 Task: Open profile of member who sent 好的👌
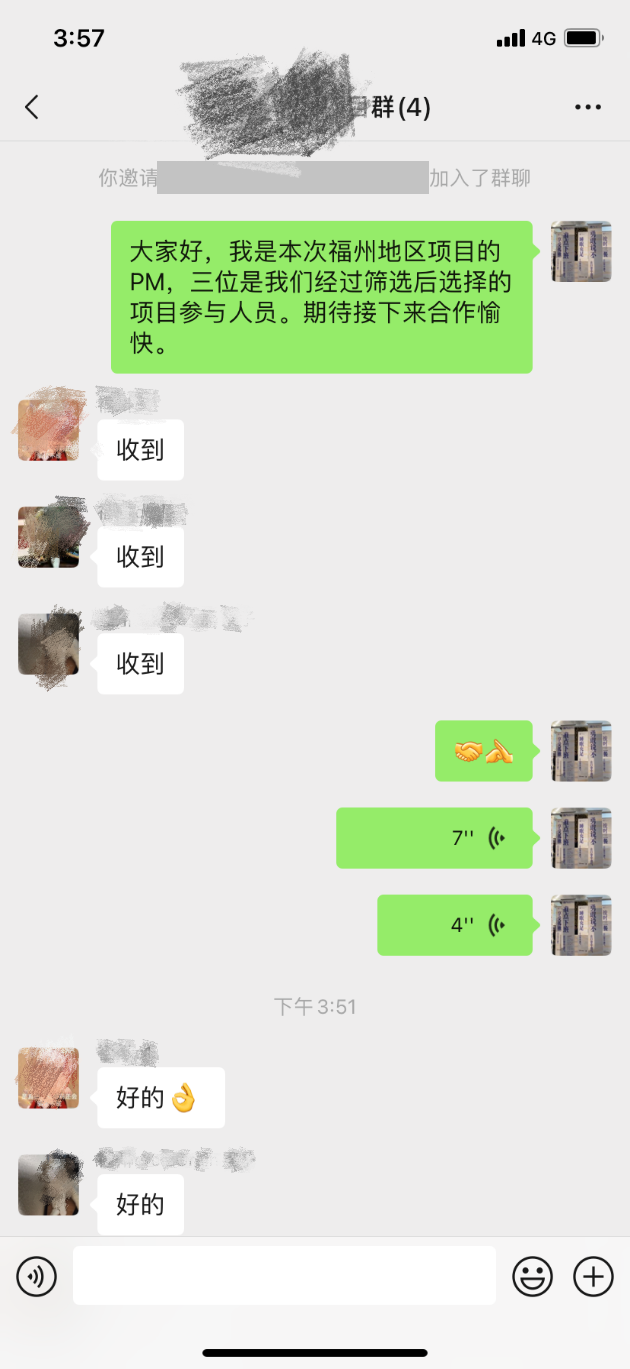coord(48,1077)
